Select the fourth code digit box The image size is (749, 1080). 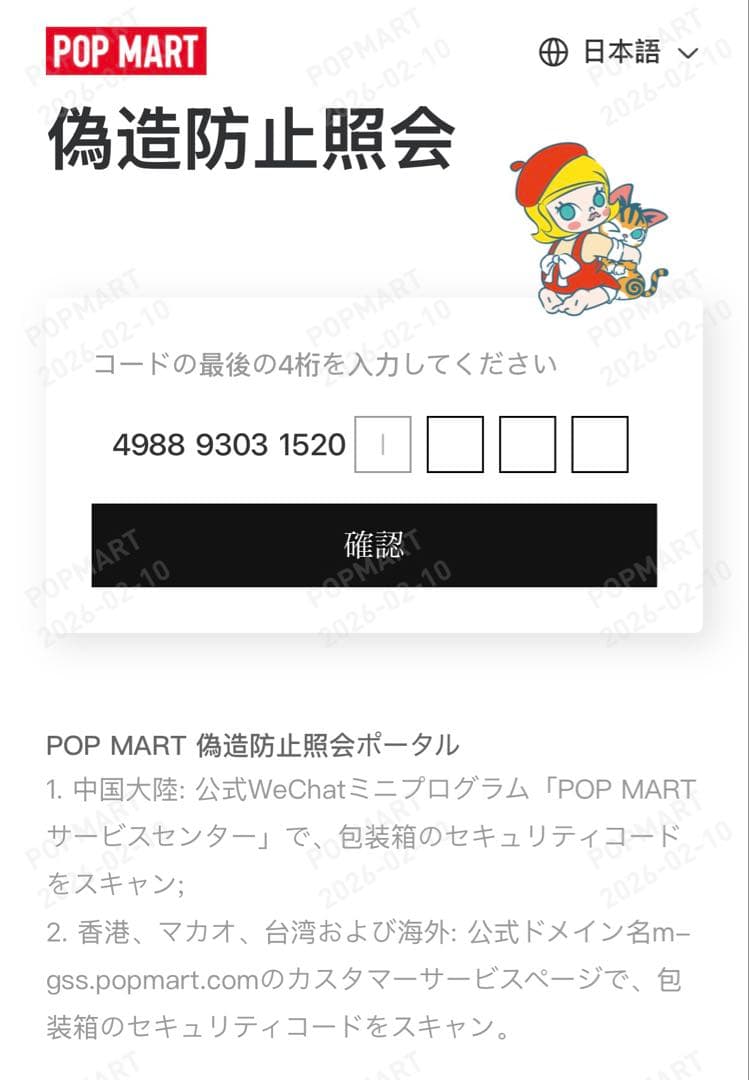[x=600, y=444]
